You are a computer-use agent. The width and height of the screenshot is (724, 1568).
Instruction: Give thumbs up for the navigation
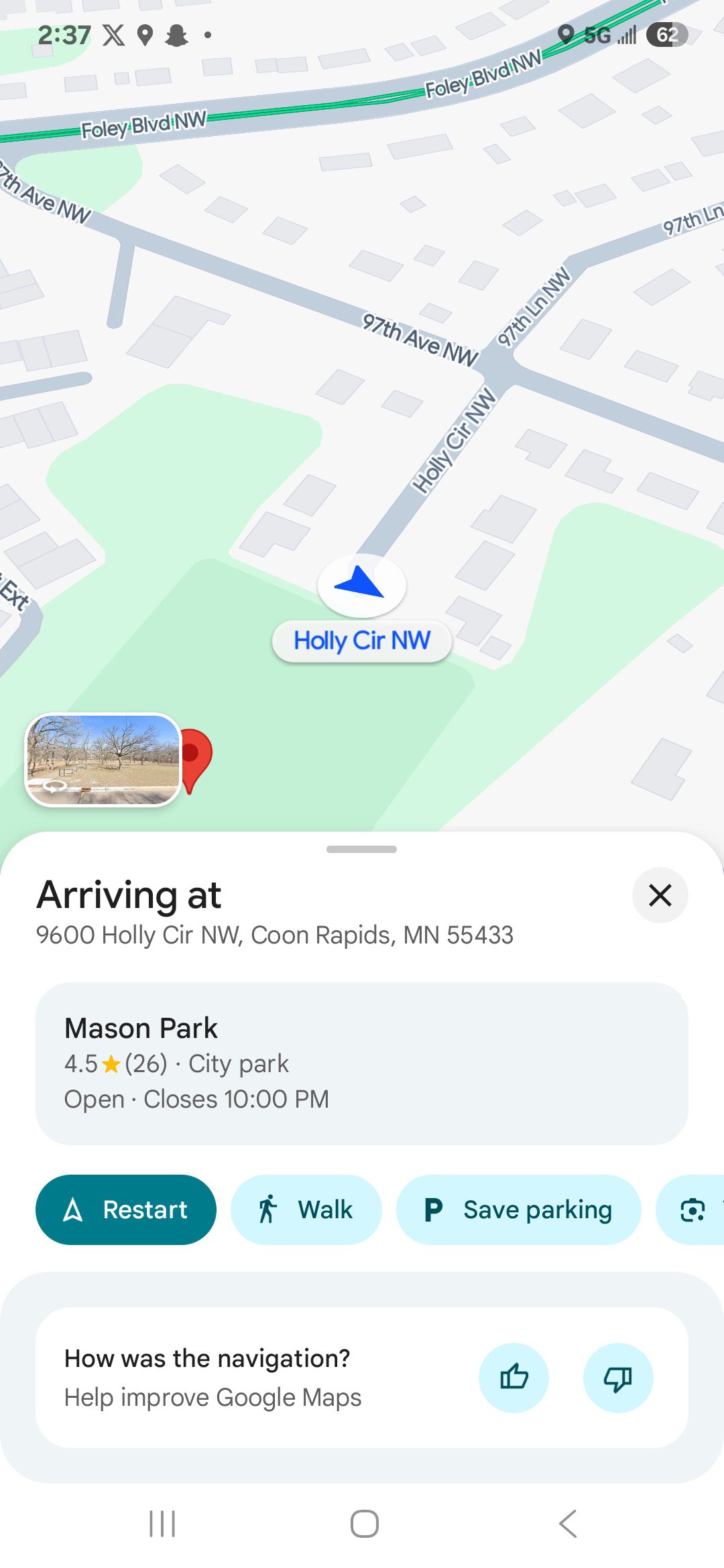click(514, 1378)
